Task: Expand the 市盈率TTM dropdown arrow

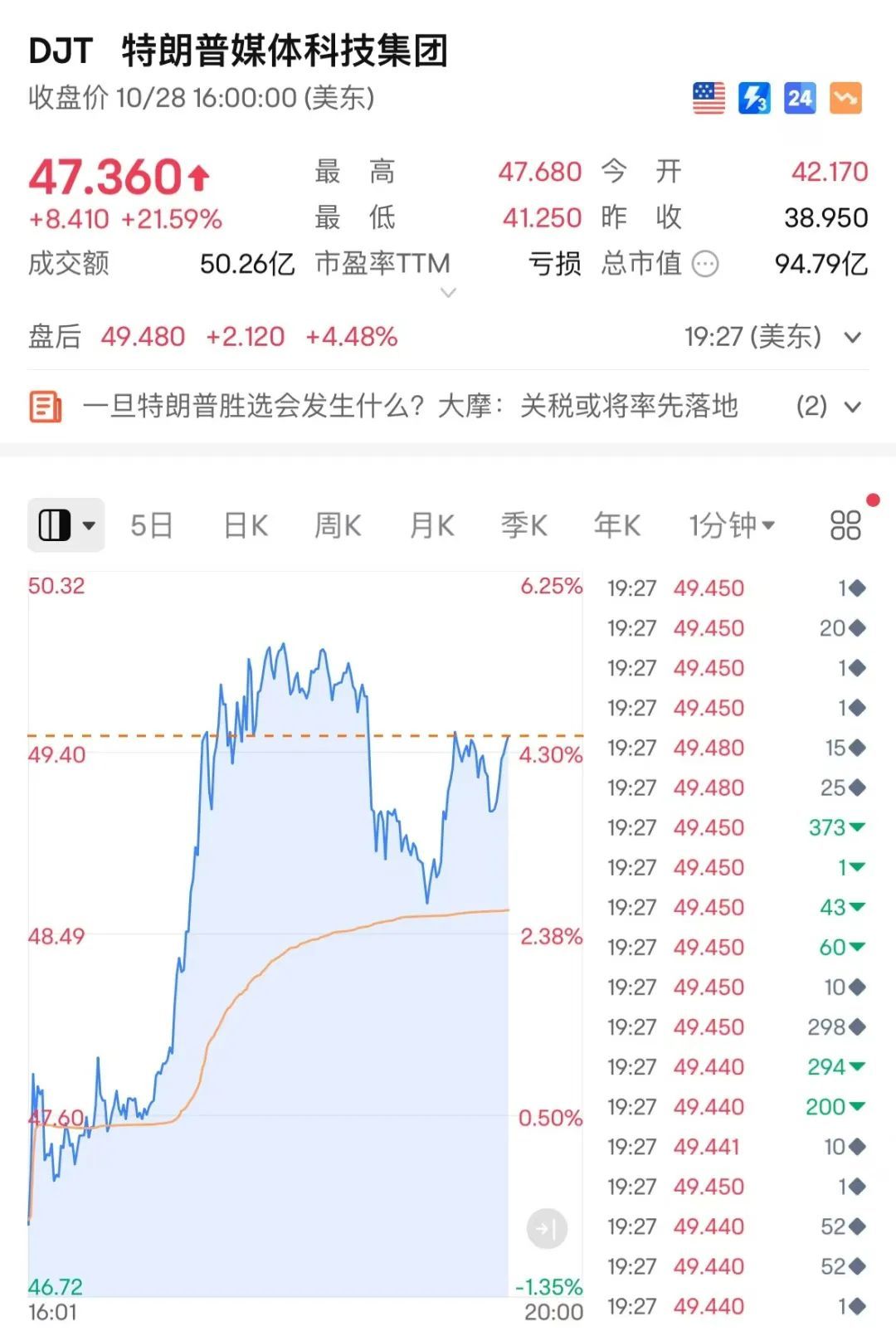Action: click(x=448, y=293)
